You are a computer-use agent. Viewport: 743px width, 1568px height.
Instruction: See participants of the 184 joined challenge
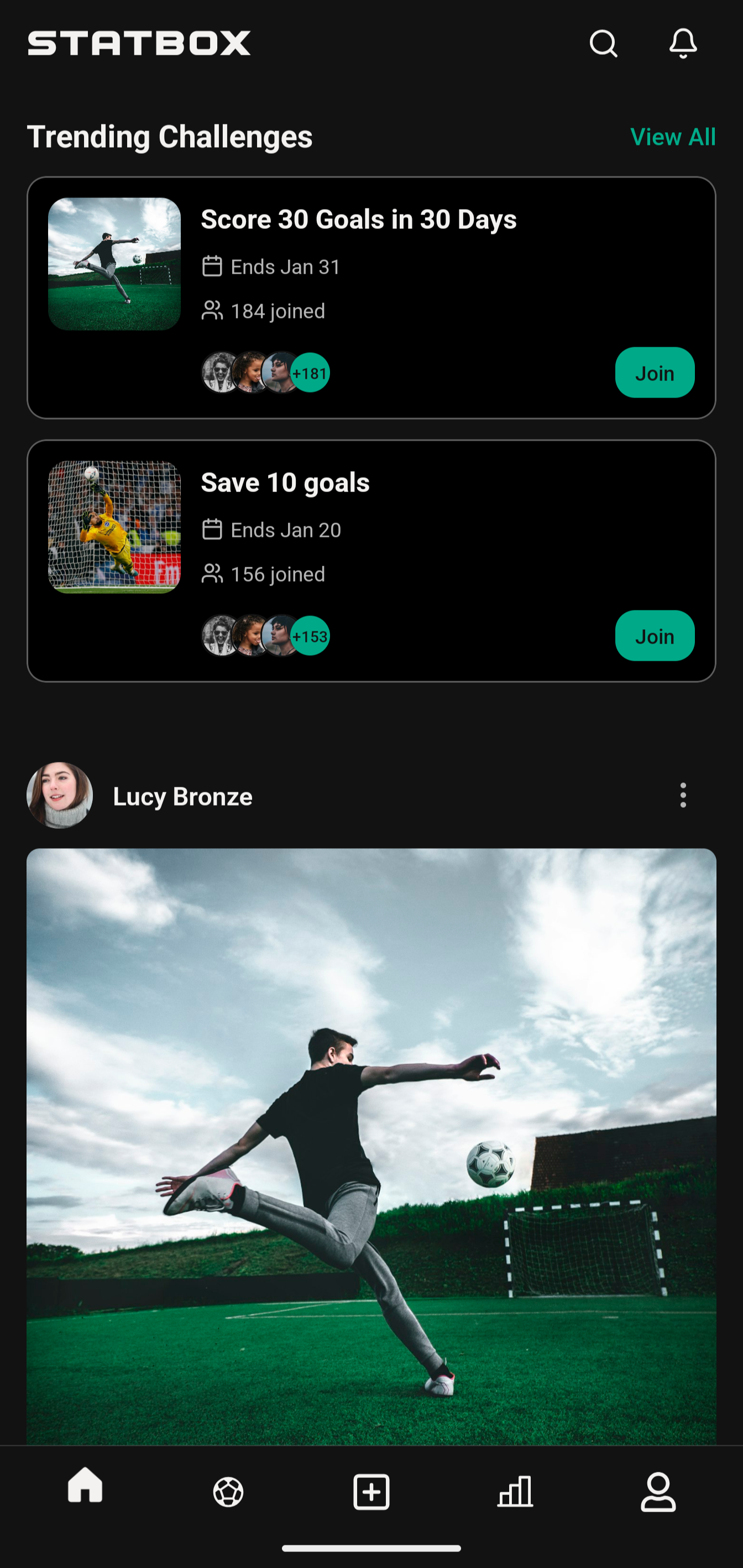pyautogui.click(x=265, y=373)
